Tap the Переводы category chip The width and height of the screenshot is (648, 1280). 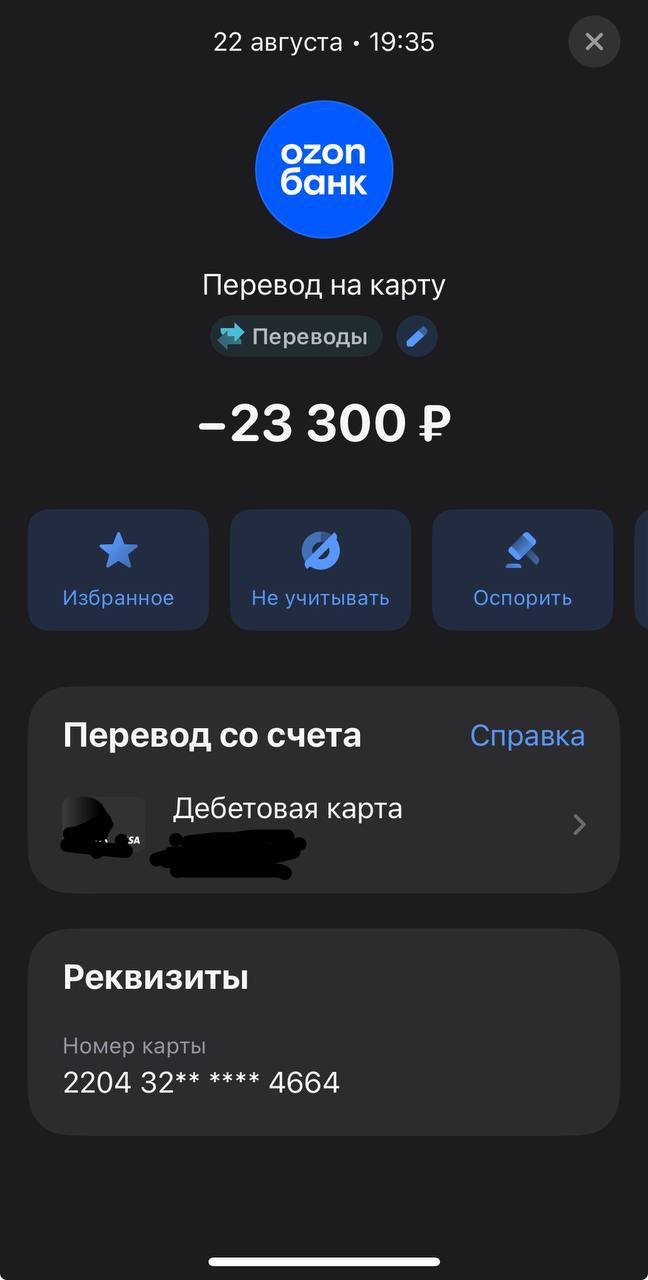[x=296, y=337]
